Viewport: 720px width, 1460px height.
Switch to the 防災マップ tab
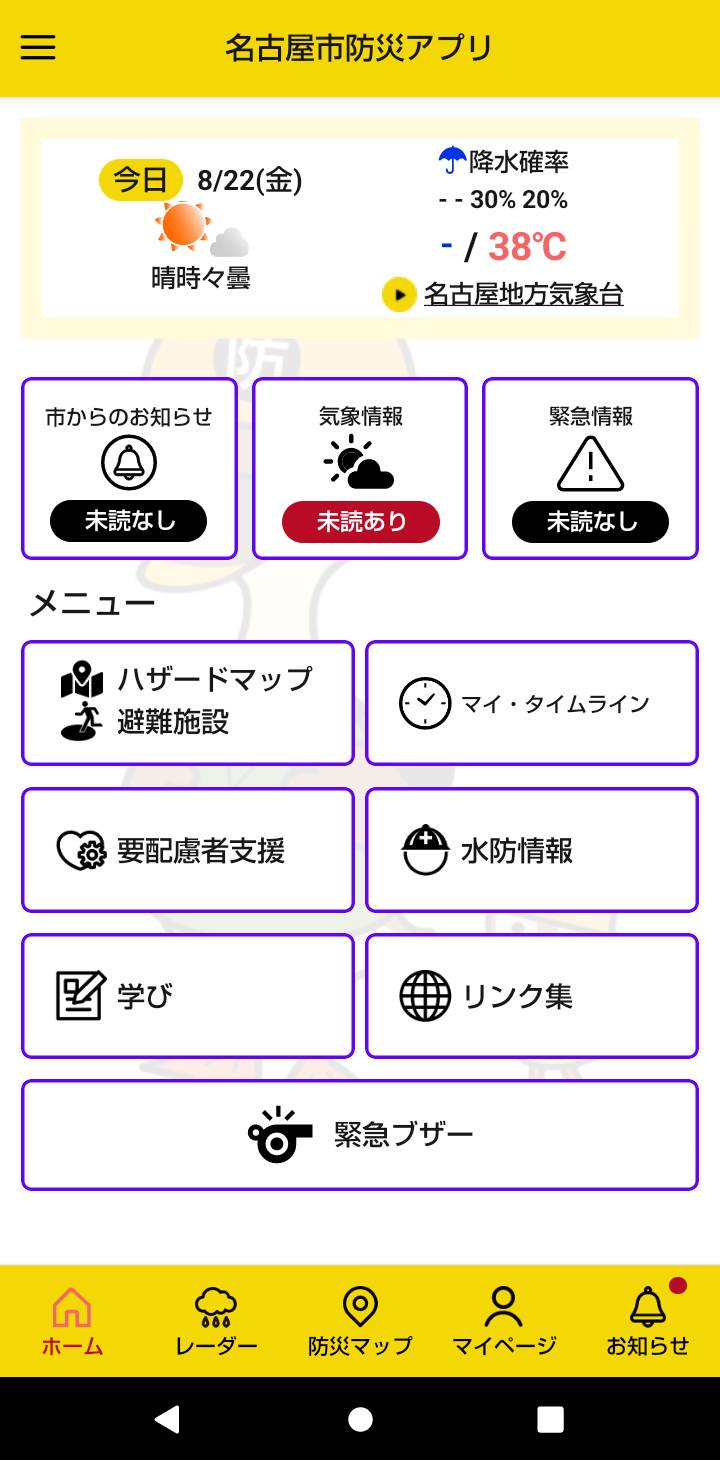coord(360,1321)
